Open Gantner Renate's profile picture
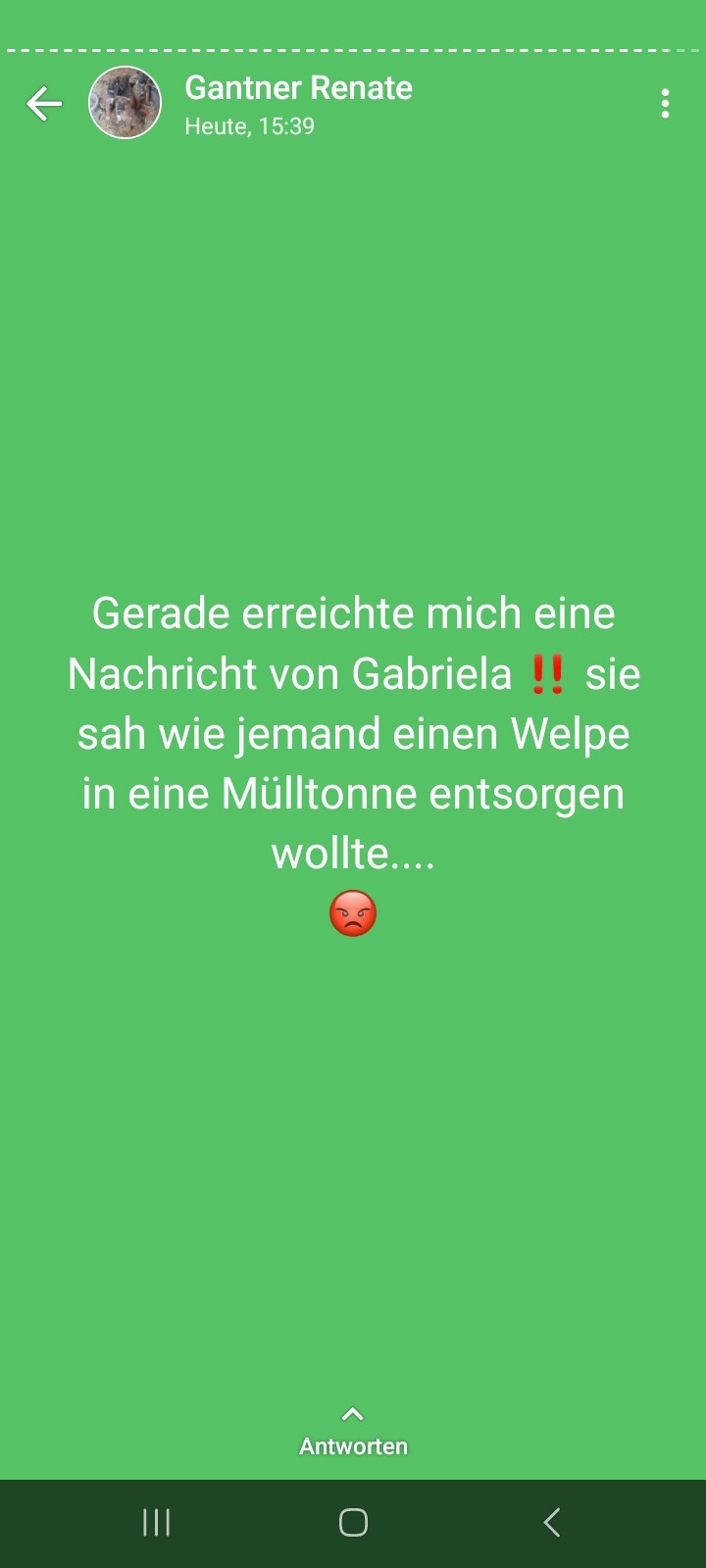Viewport: 706px width, 1568px height. point(125,103)
